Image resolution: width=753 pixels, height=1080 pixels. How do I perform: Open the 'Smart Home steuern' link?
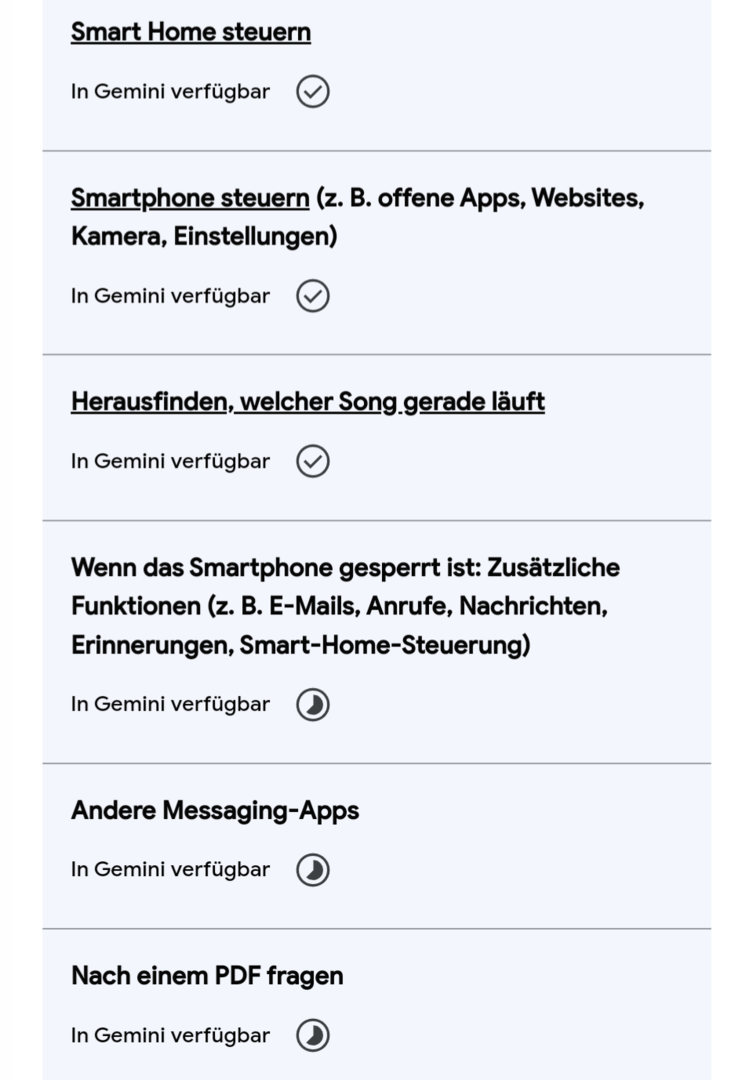190,32
